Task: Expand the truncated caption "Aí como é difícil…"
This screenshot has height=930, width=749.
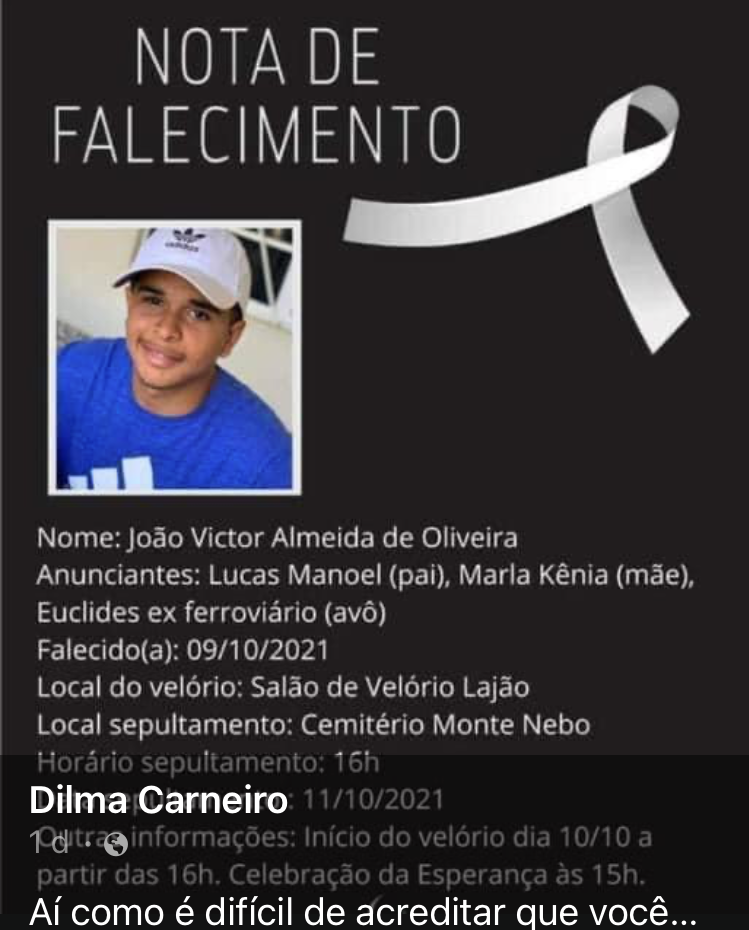Action: (363, 913)
